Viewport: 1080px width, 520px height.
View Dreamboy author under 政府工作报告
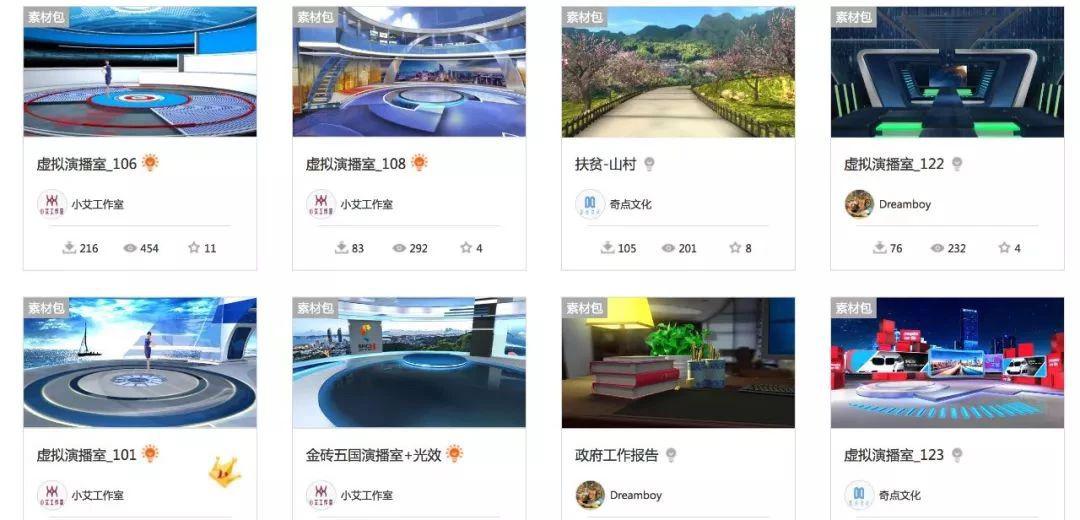tap(635, 495)
